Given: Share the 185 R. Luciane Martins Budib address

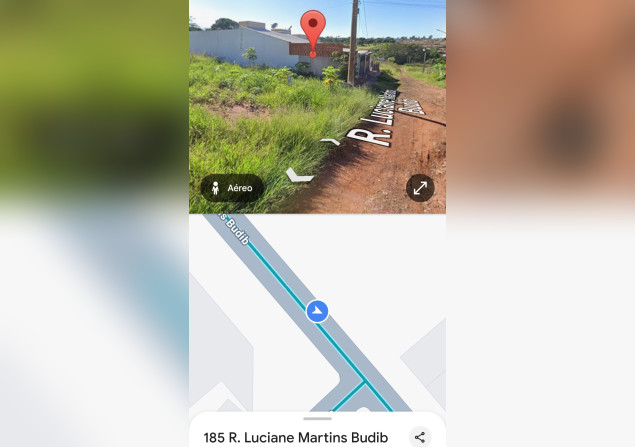Looking at the screenshot, I should 420,436.
